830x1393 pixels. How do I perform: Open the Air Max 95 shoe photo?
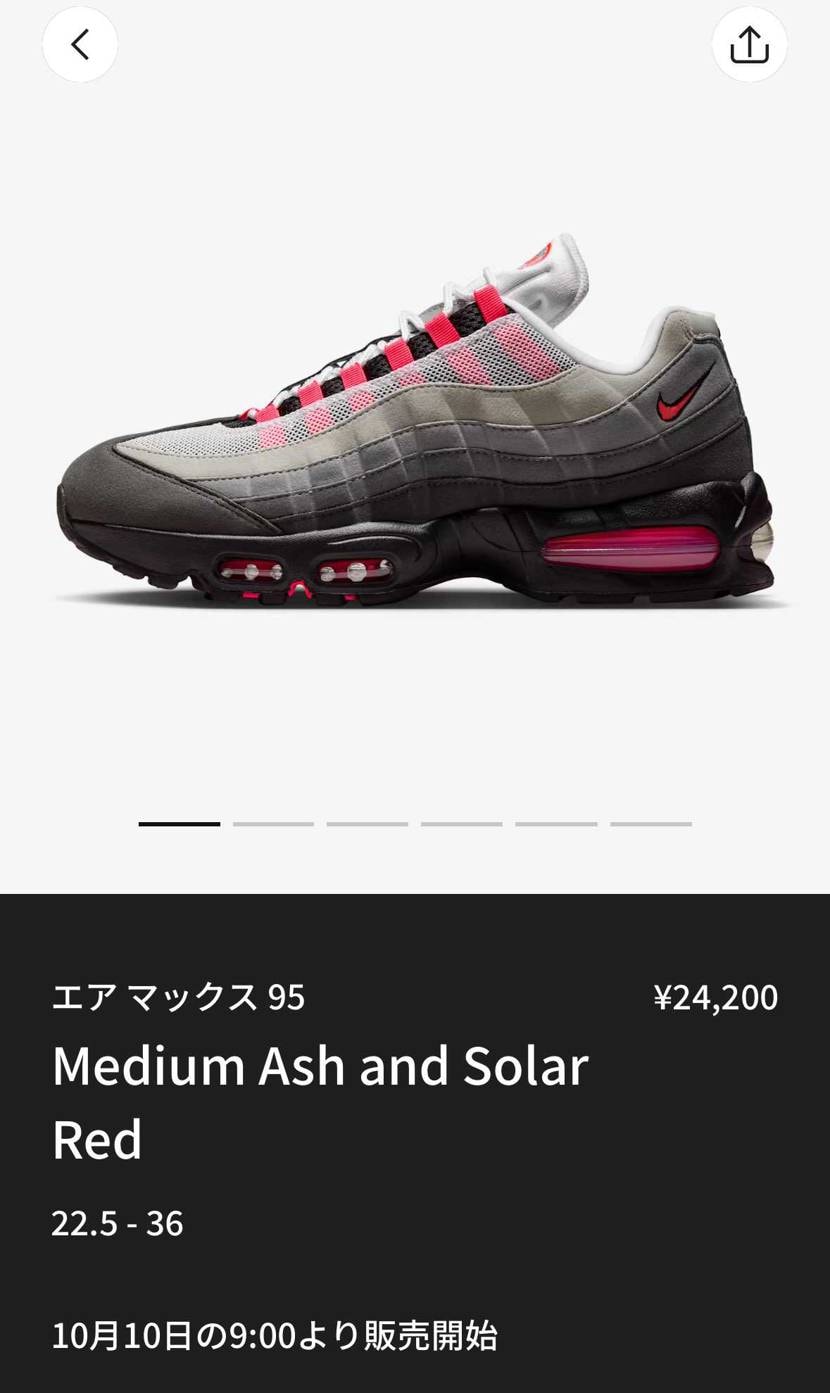point(415,420)
